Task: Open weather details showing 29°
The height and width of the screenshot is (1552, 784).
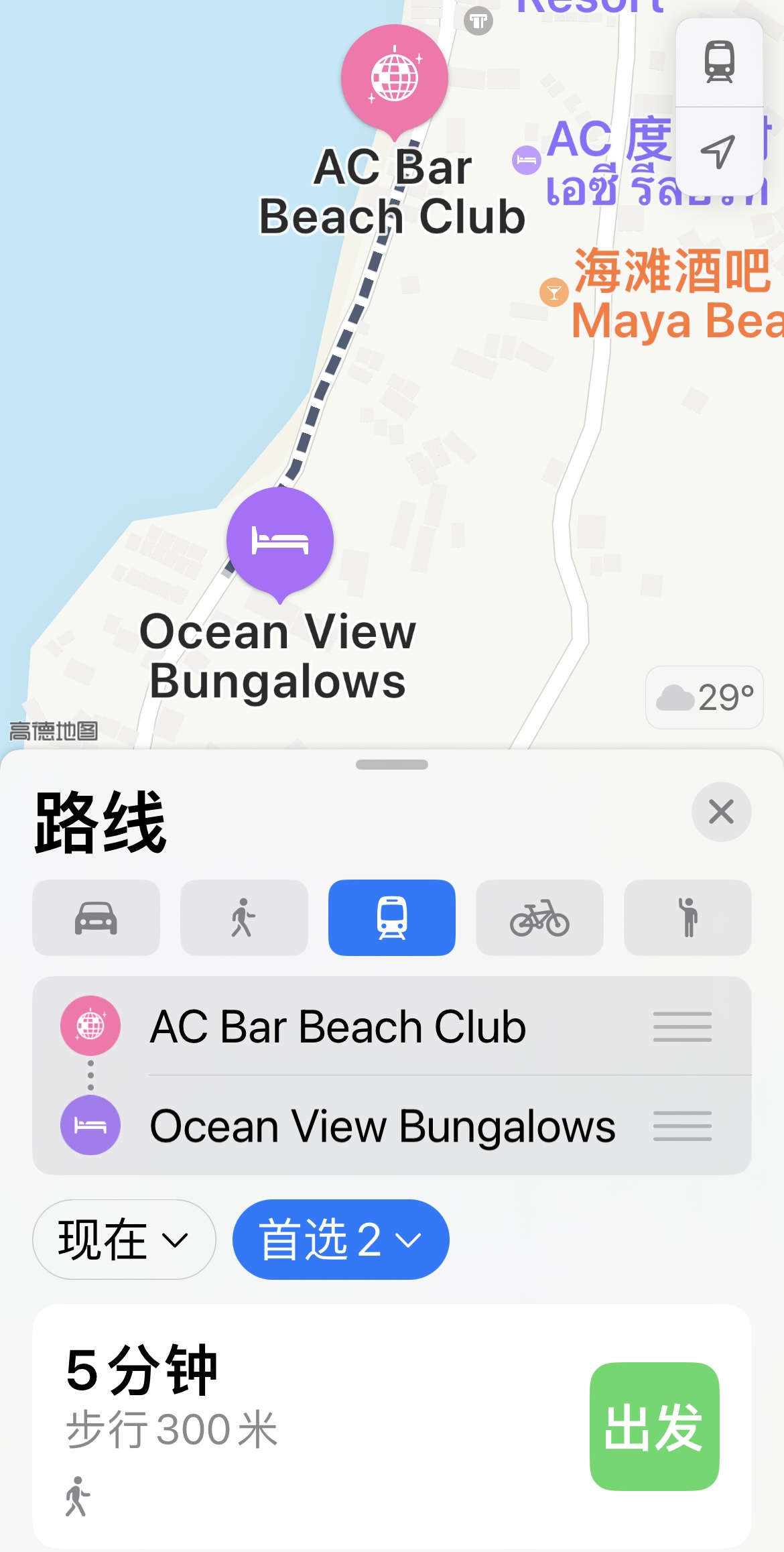Action: click(x=704, y=697)
